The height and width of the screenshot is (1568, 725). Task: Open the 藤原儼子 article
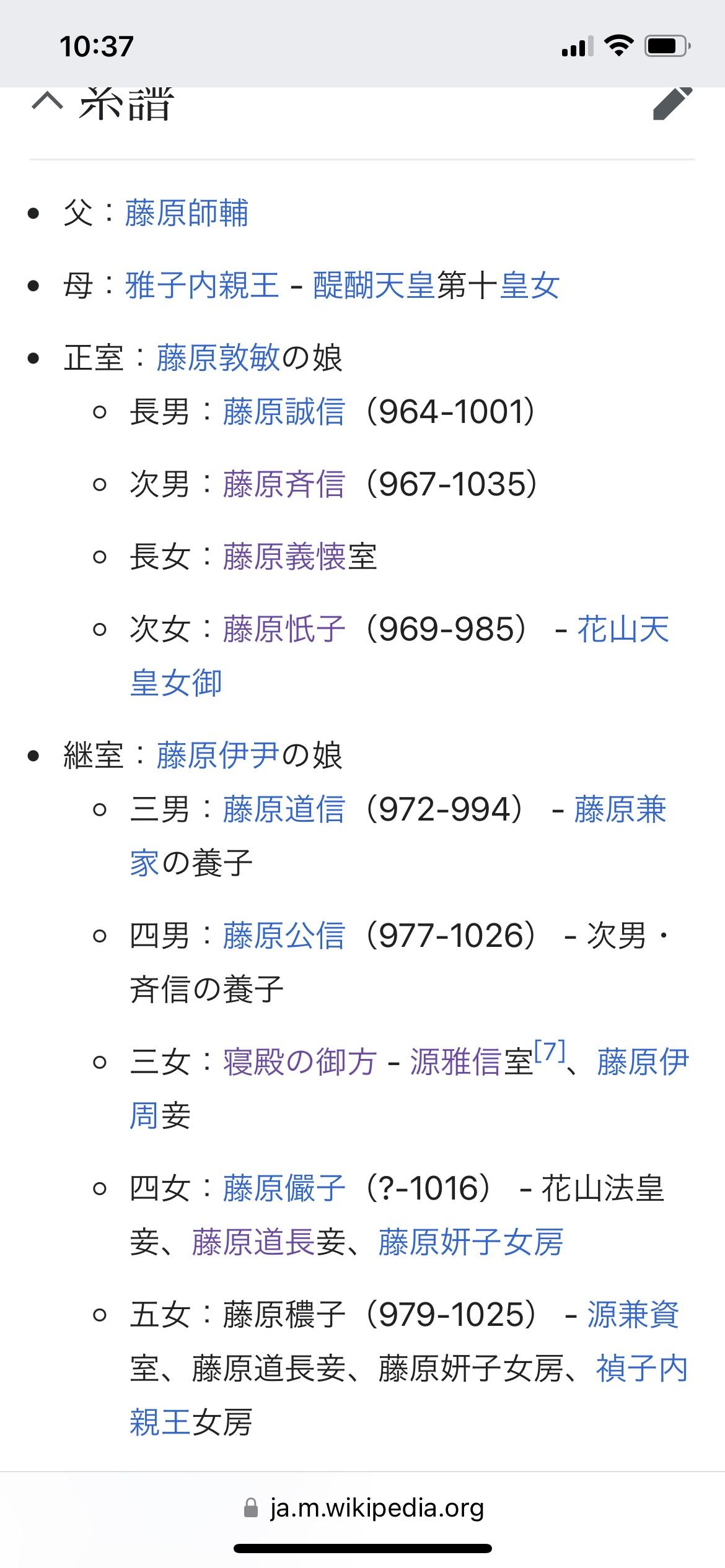pyautogui.click(x=284, y=1188)
